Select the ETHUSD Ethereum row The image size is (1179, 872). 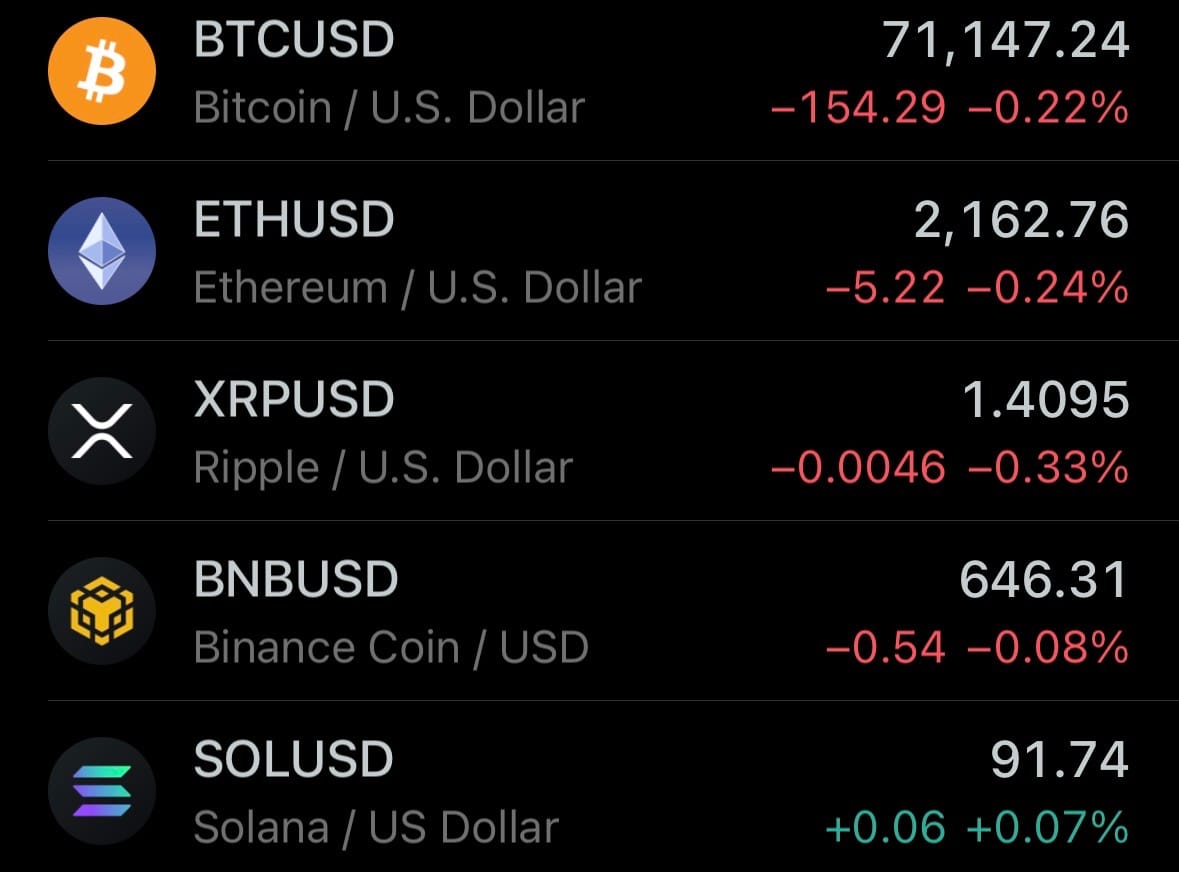(589, 252)
